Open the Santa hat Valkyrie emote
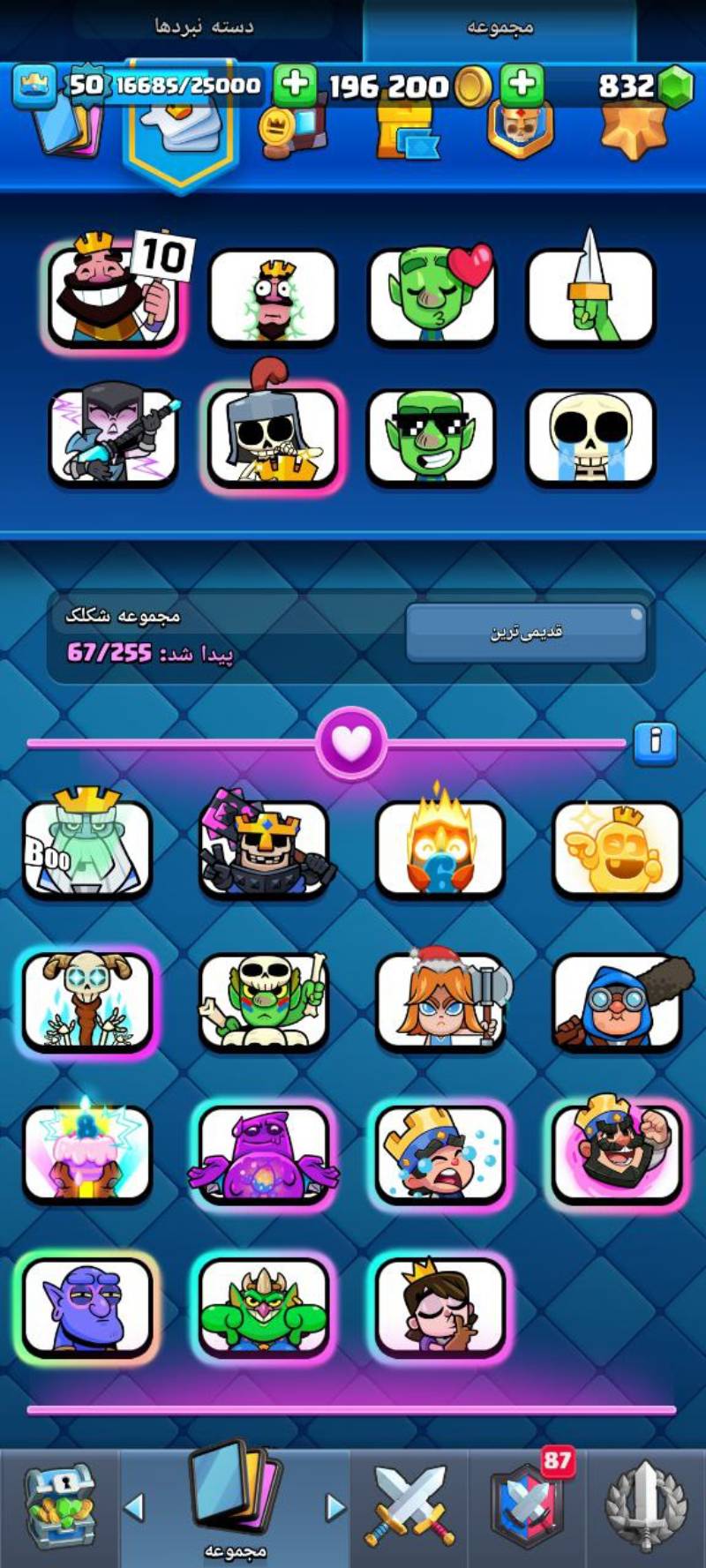Image resolution: width=706 pixels, height=1568 pixels. 440,1002
